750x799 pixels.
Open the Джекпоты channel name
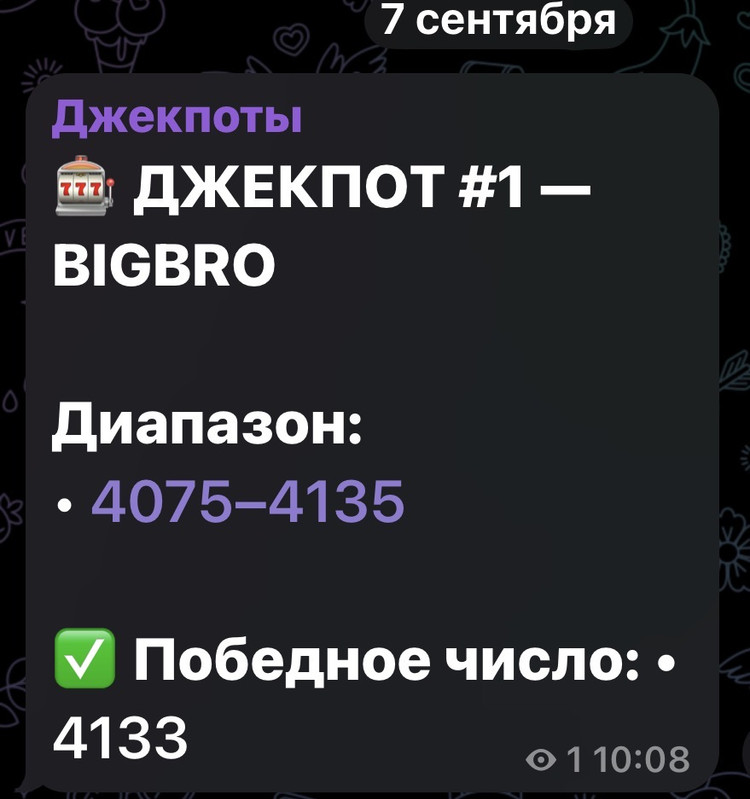(177, 118)
